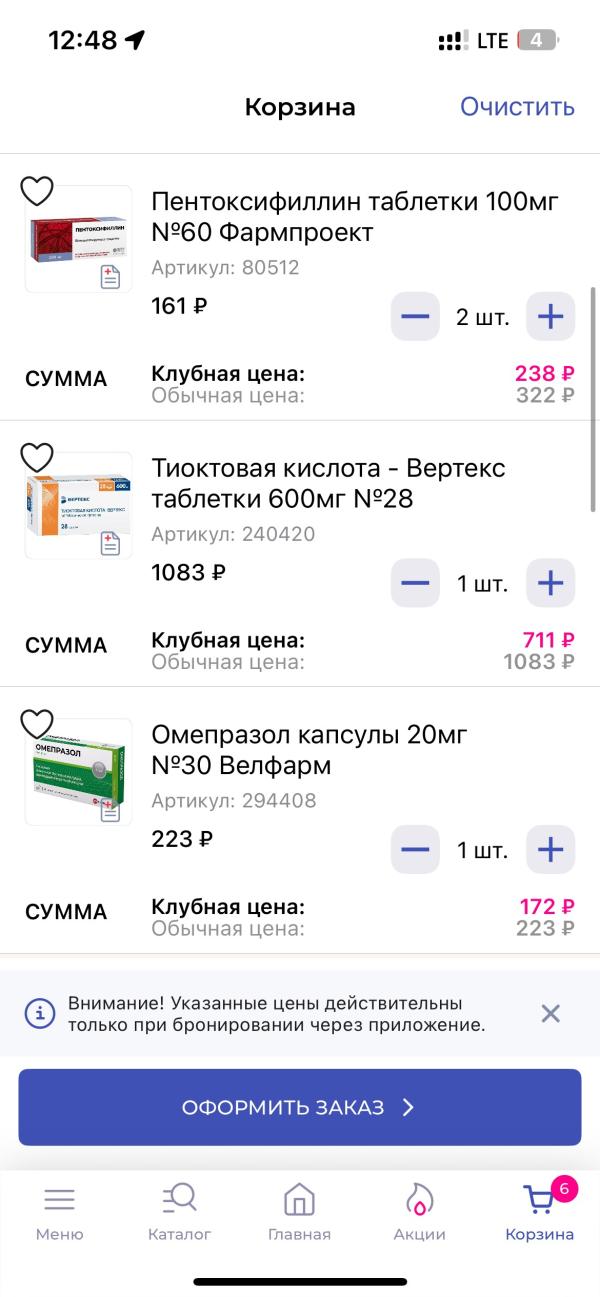Save Омепразол to favorites
The height and width of the screenshot is (1297, 600).
[37, 723]
